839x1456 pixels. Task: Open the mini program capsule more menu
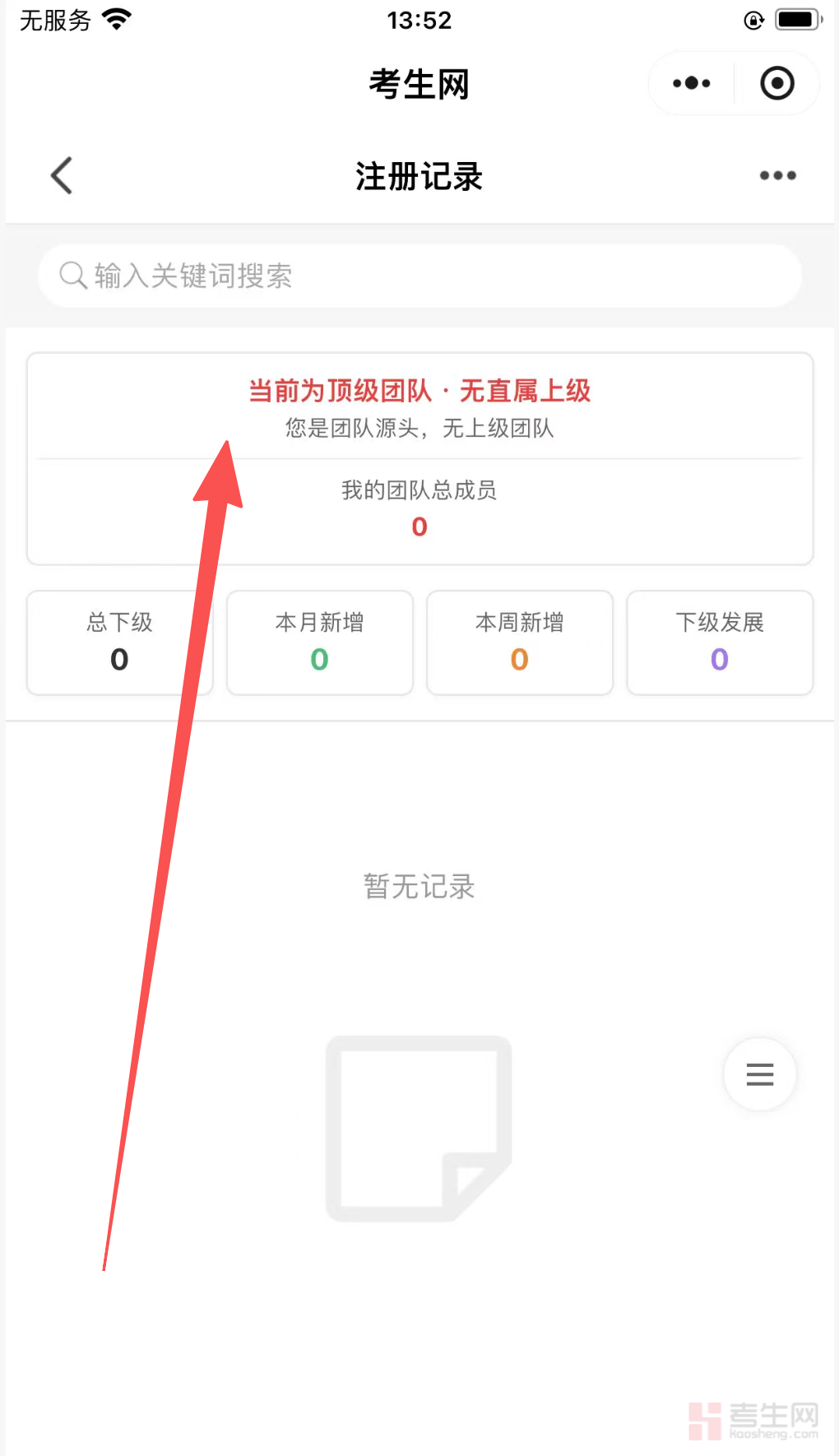pos(691,83)
